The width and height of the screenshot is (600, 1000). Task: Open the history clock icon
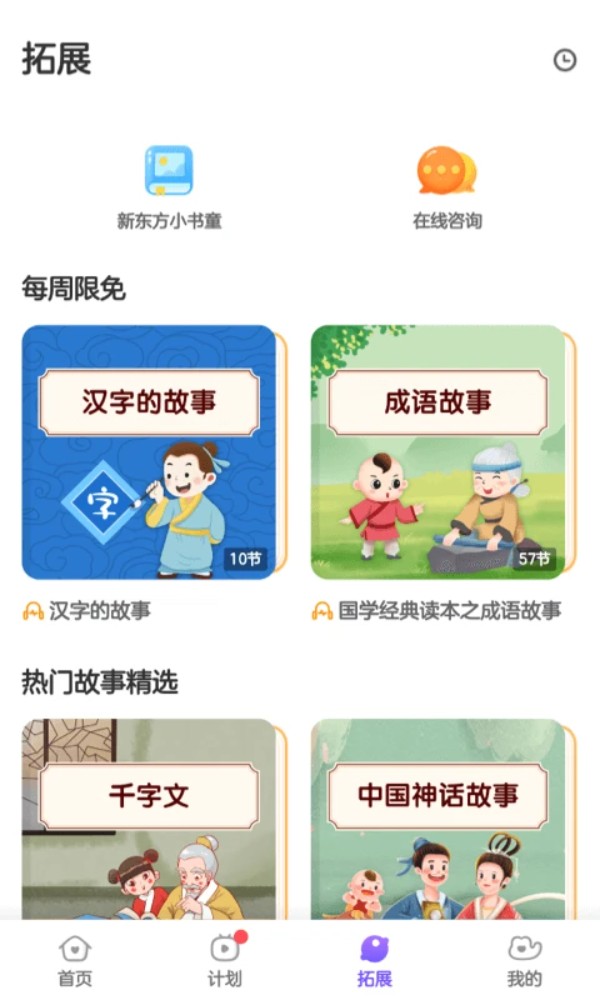pyautogui.click(x=565, y=60)
